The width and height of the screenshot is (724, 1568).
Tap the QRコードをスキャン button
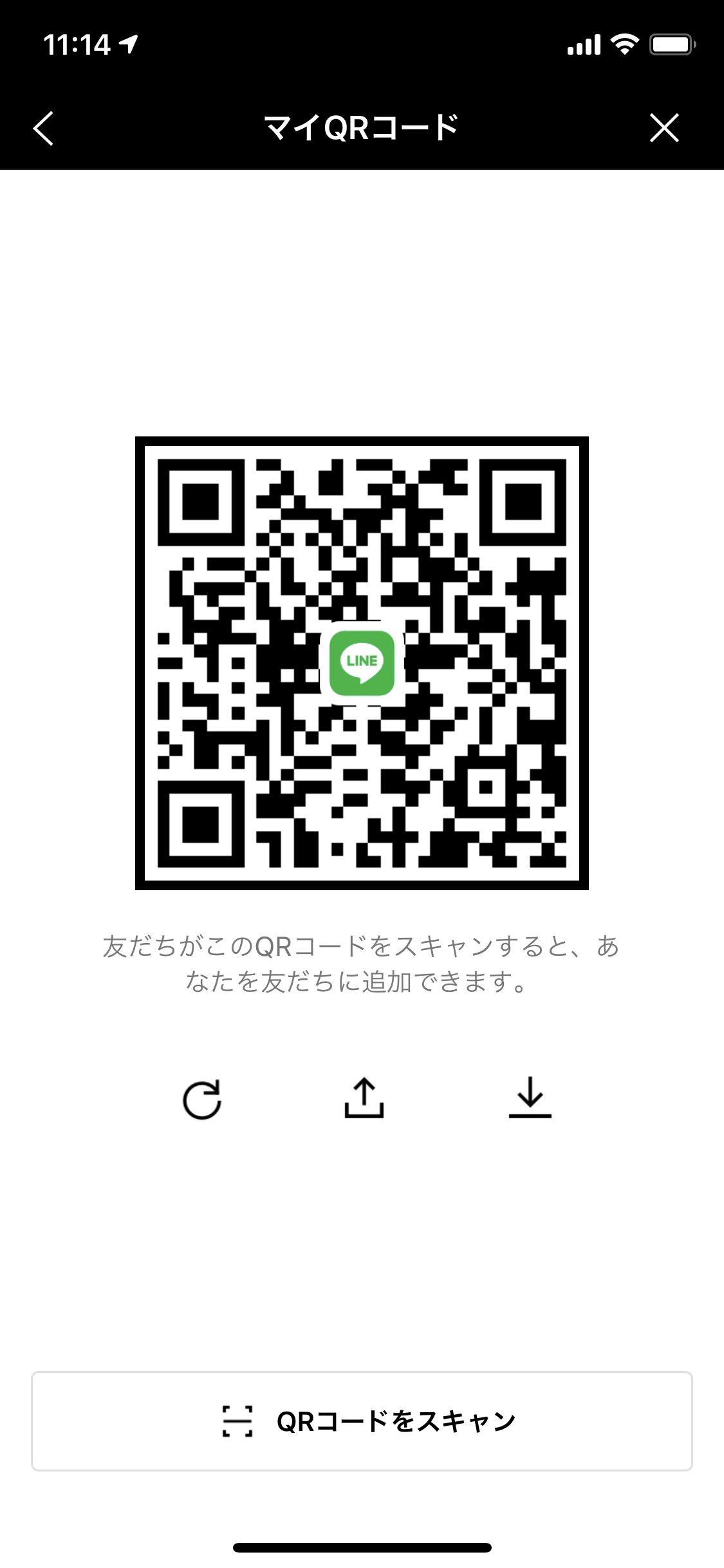coord(362,1421)
